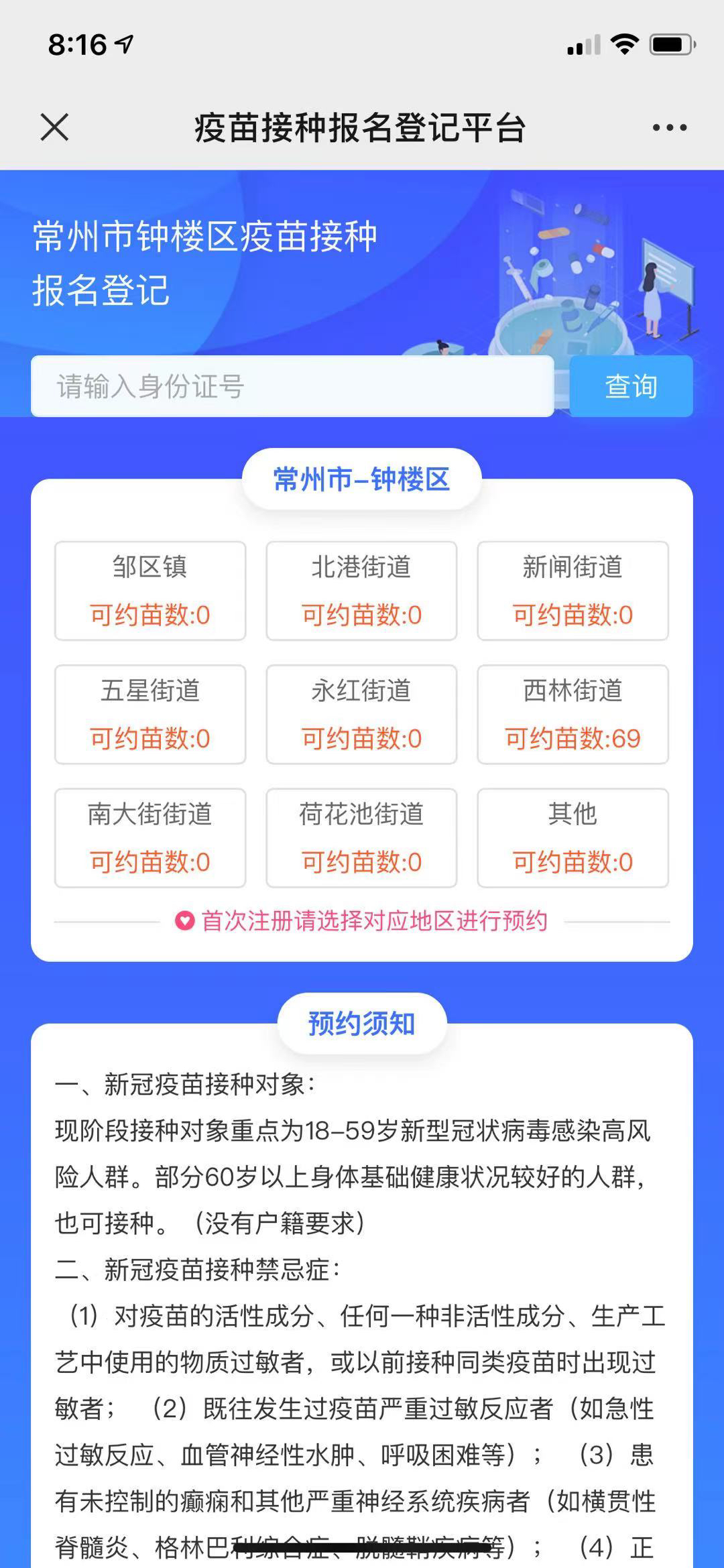Screen dimensions: 724x1568
Task: Tap the 荷花池街道 option
Action: (x=361, y=838)
